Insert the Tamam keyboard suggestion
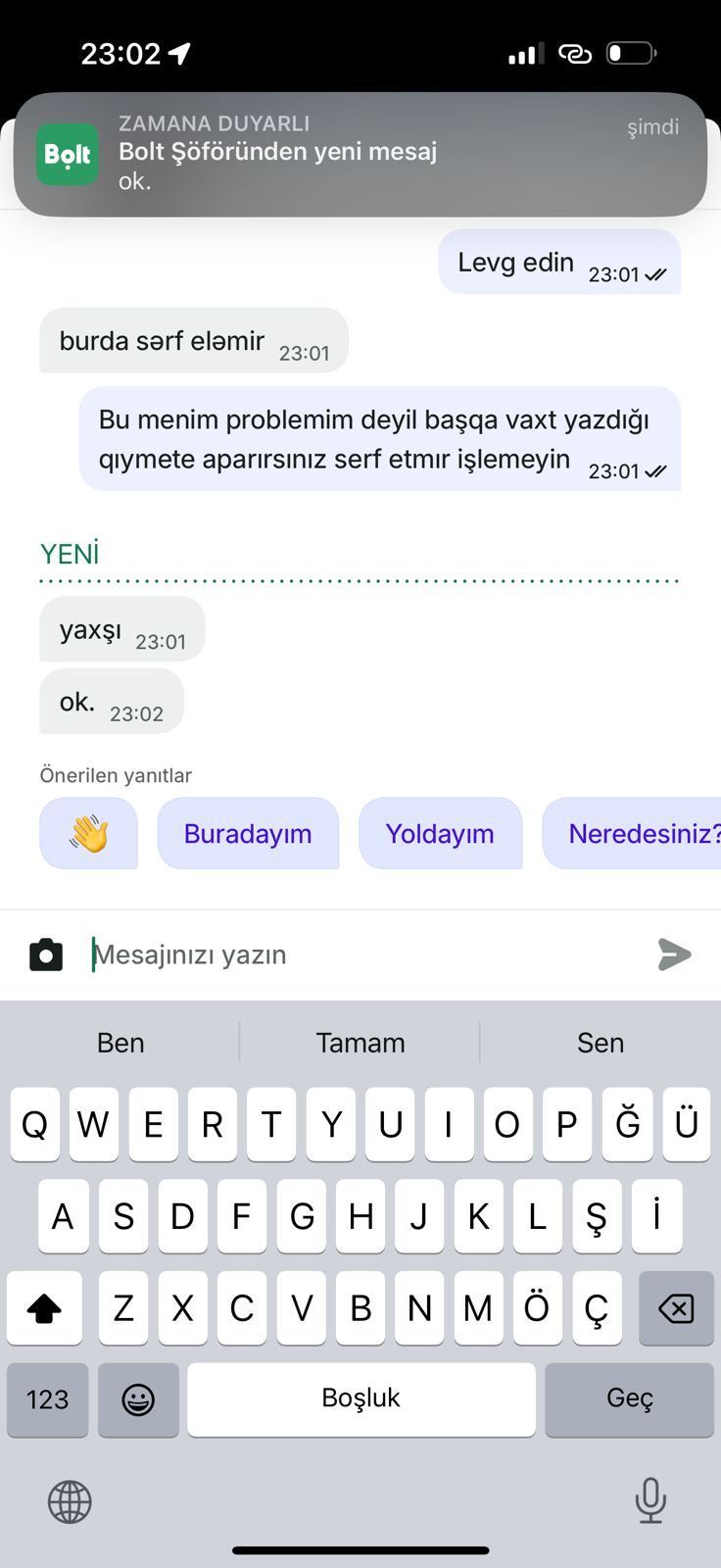The width and height of the screenshot is (721, 1568). point(360,1043)
